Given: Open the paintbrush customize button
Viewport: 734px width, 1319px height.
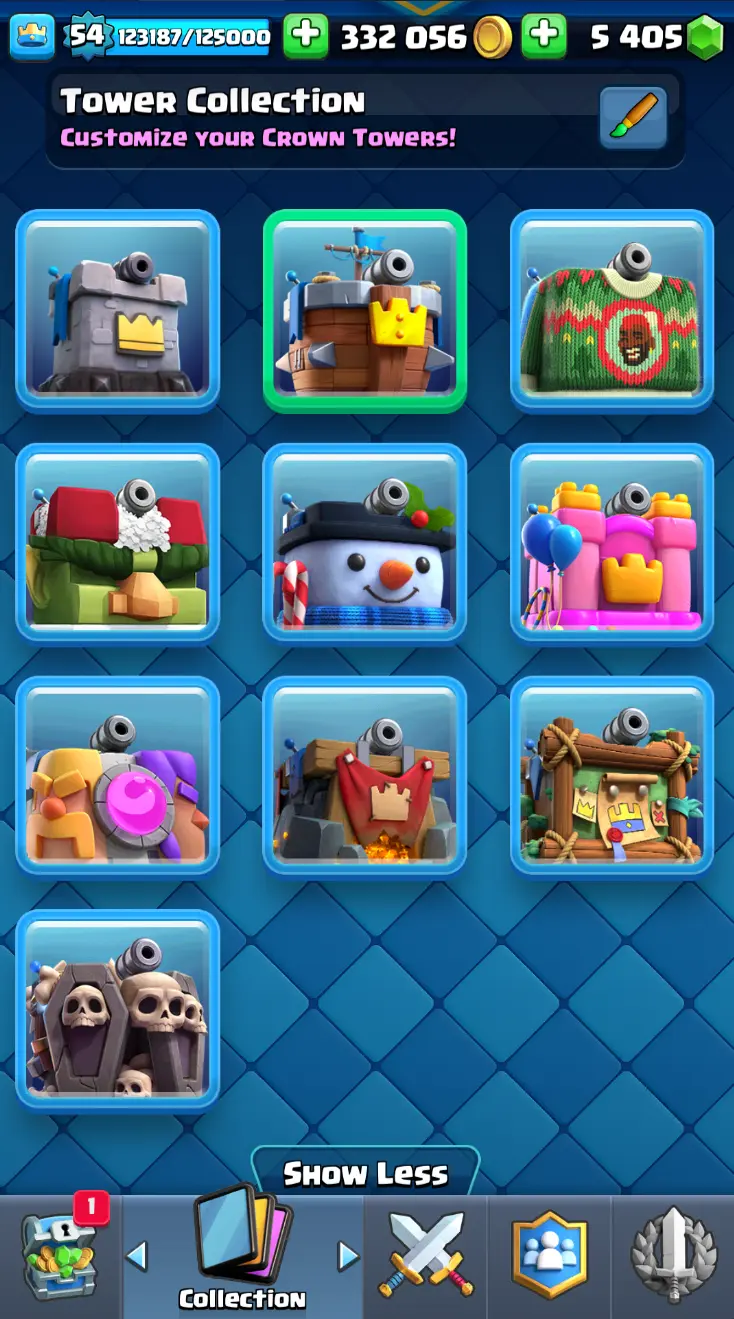Looking at the screenshot, I should (x=633, y=117).
